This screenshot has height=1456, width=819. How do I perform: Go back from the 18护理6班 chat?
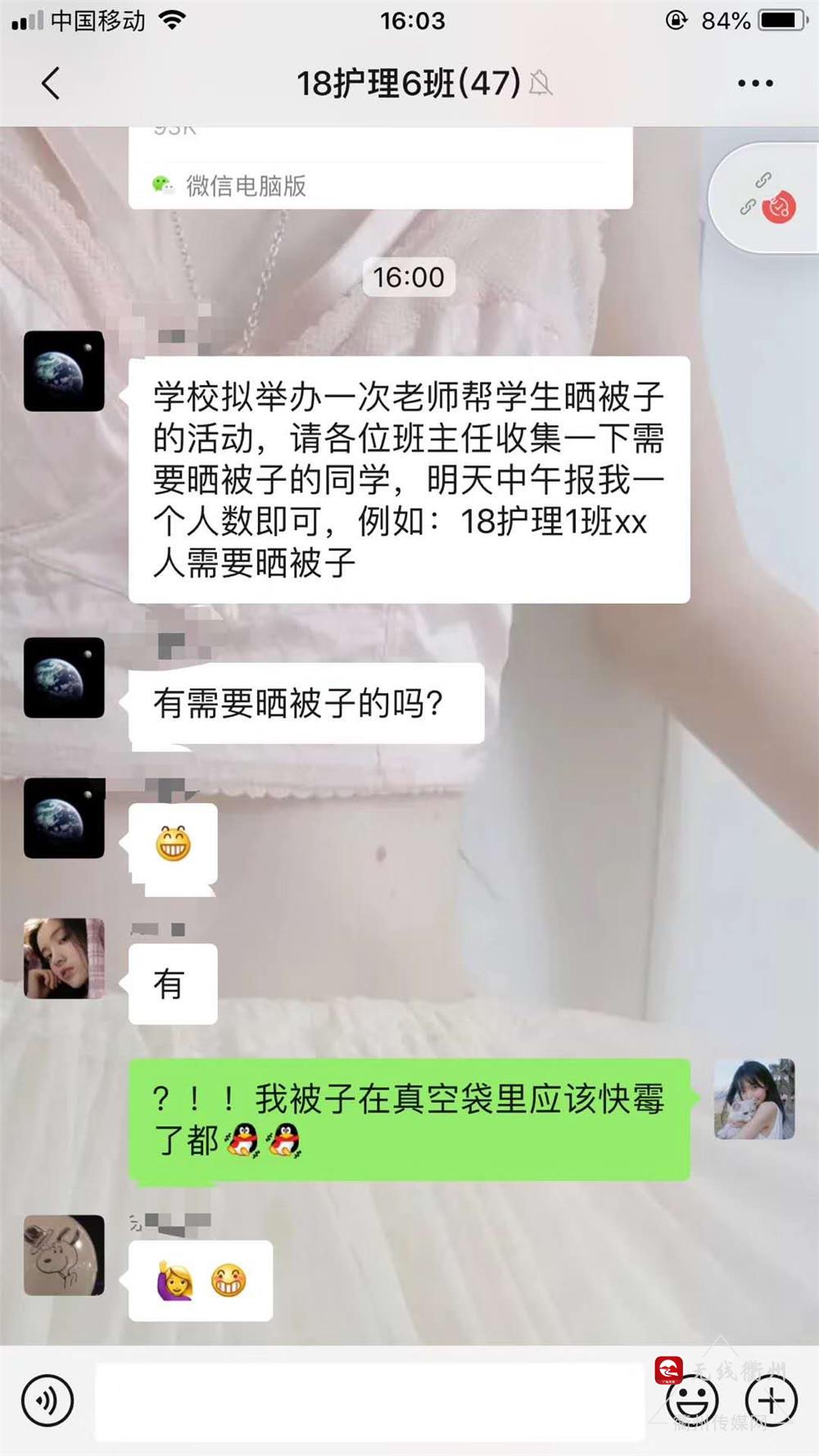pos(51,84)
